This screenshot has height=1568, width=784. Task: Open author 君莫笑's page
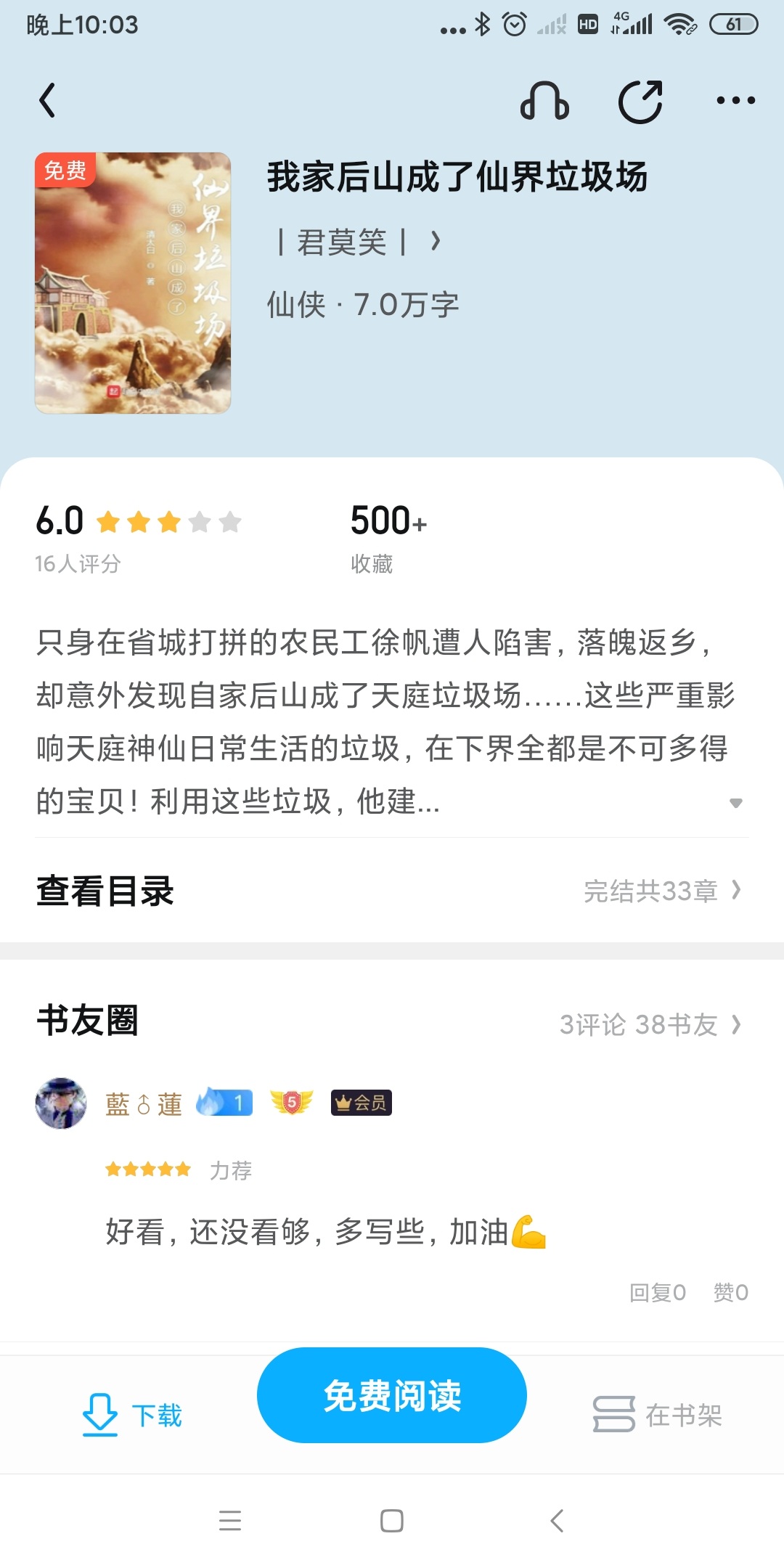pos(359,242)
